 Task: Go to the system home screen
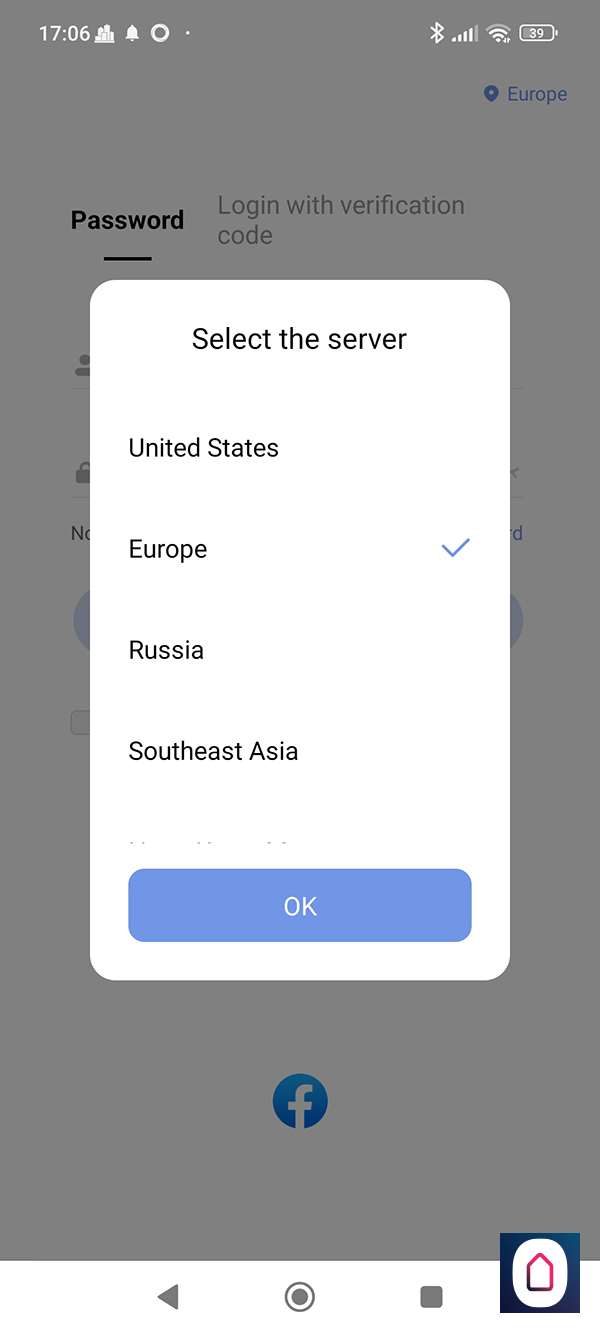click(x=299, y=1297)
